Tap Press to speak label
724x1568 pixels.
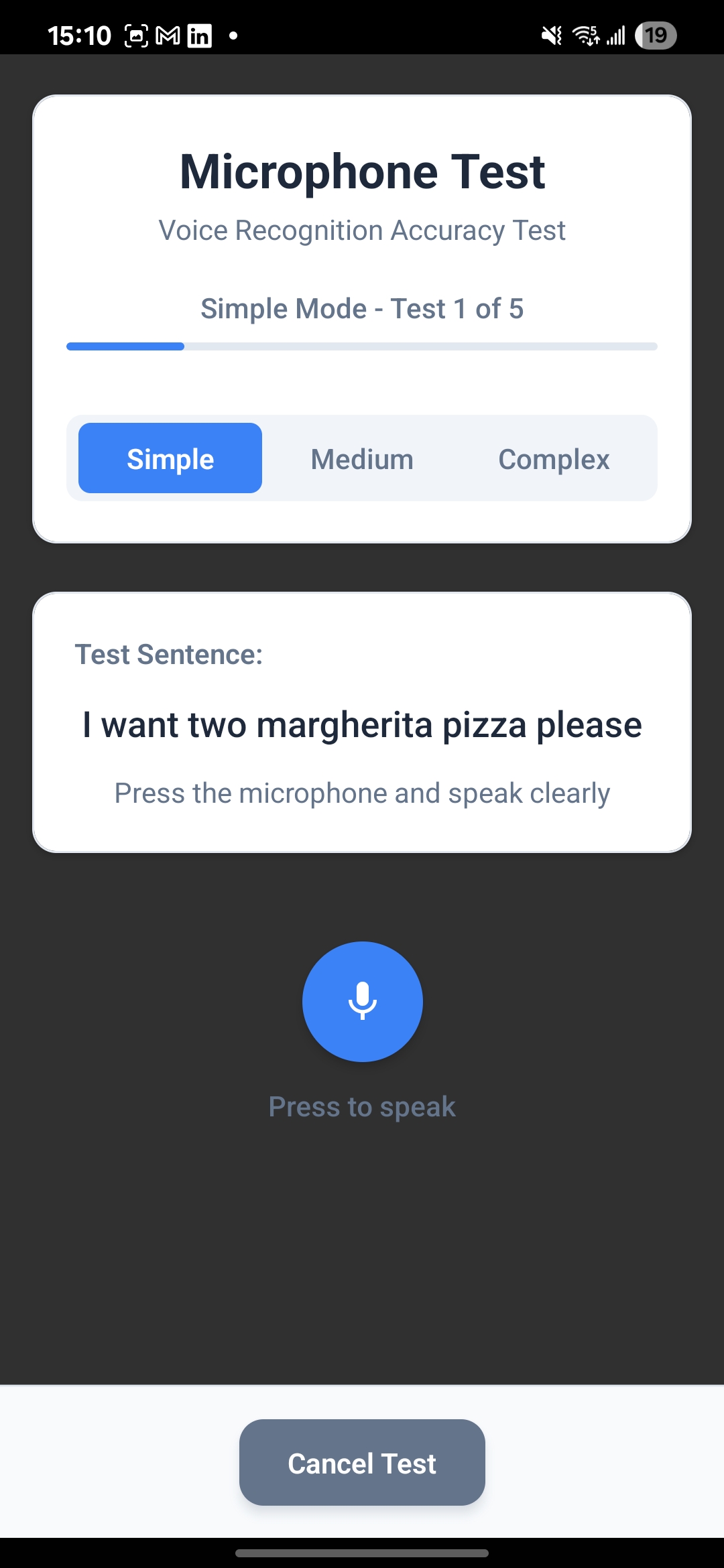pos(361,1106)
